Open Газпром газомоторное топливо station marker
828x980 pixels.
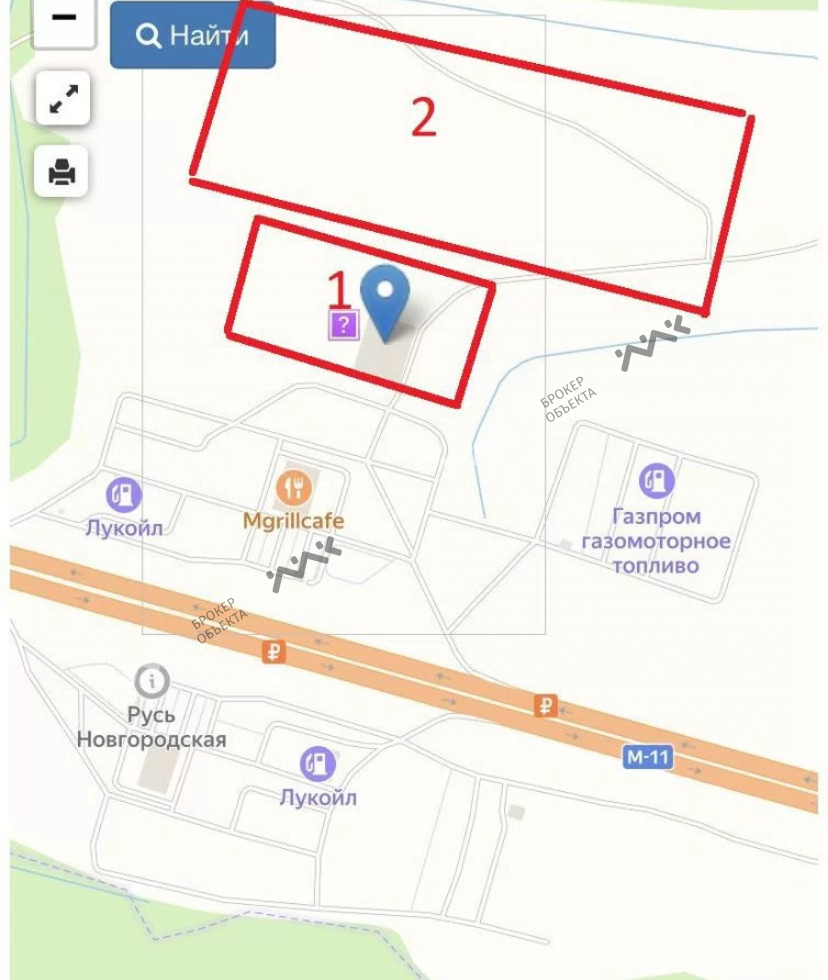657,481
